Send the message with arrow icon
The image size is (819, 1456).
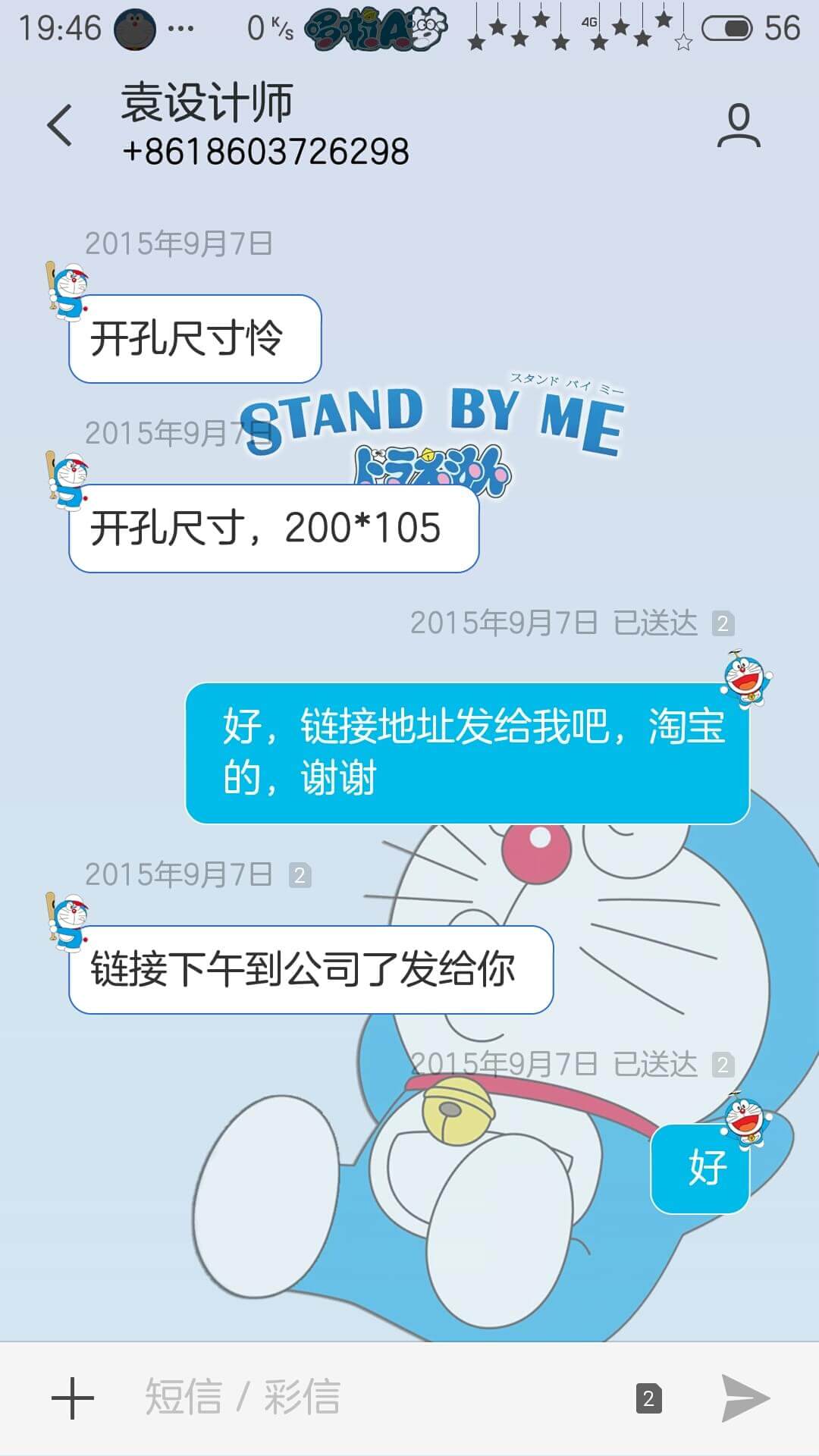pyautogui.click(x=745, y=1398)
